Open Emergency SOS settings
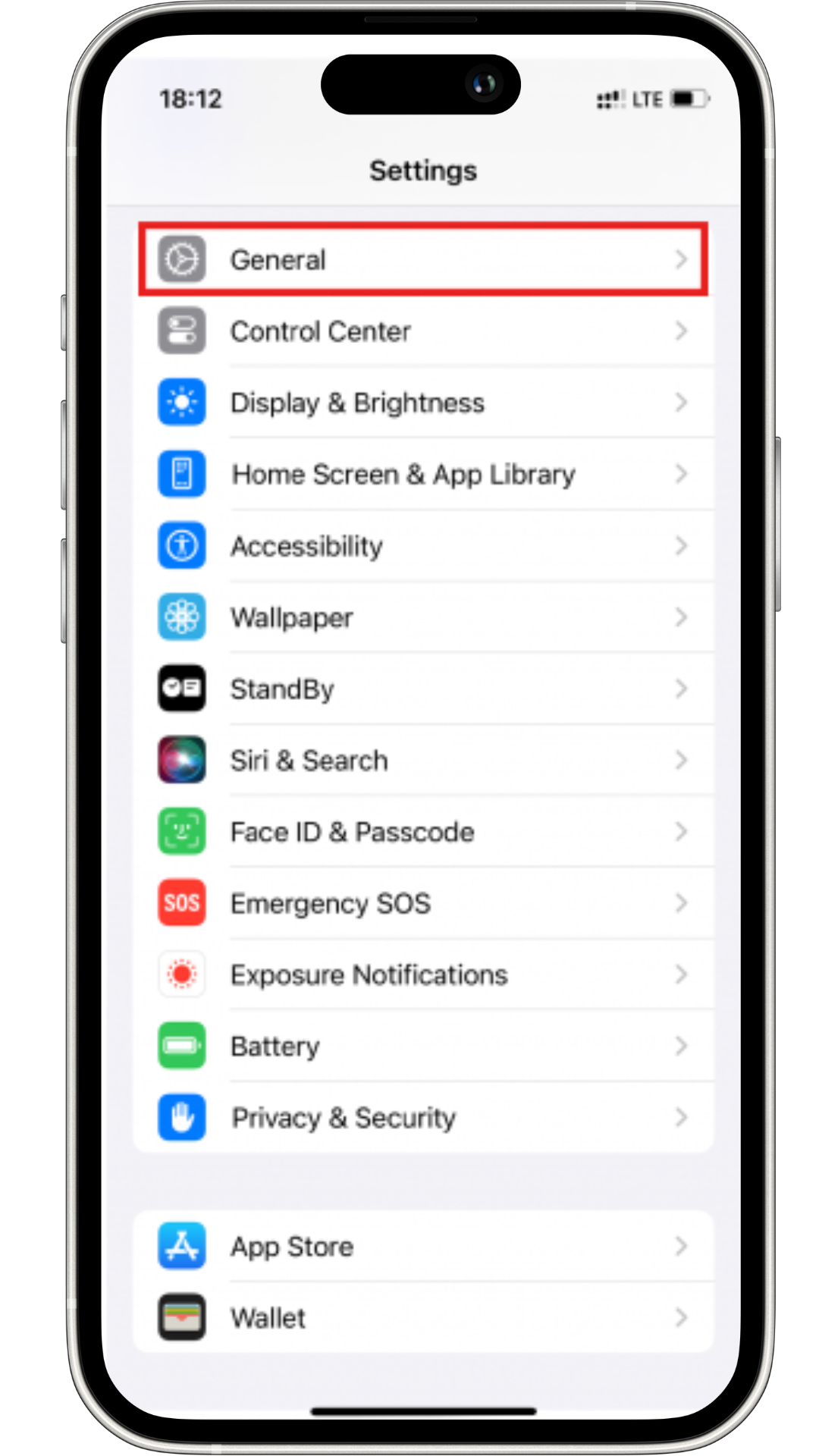The image size is (819, 1456). pyautogui.click(x=423, y=903)
